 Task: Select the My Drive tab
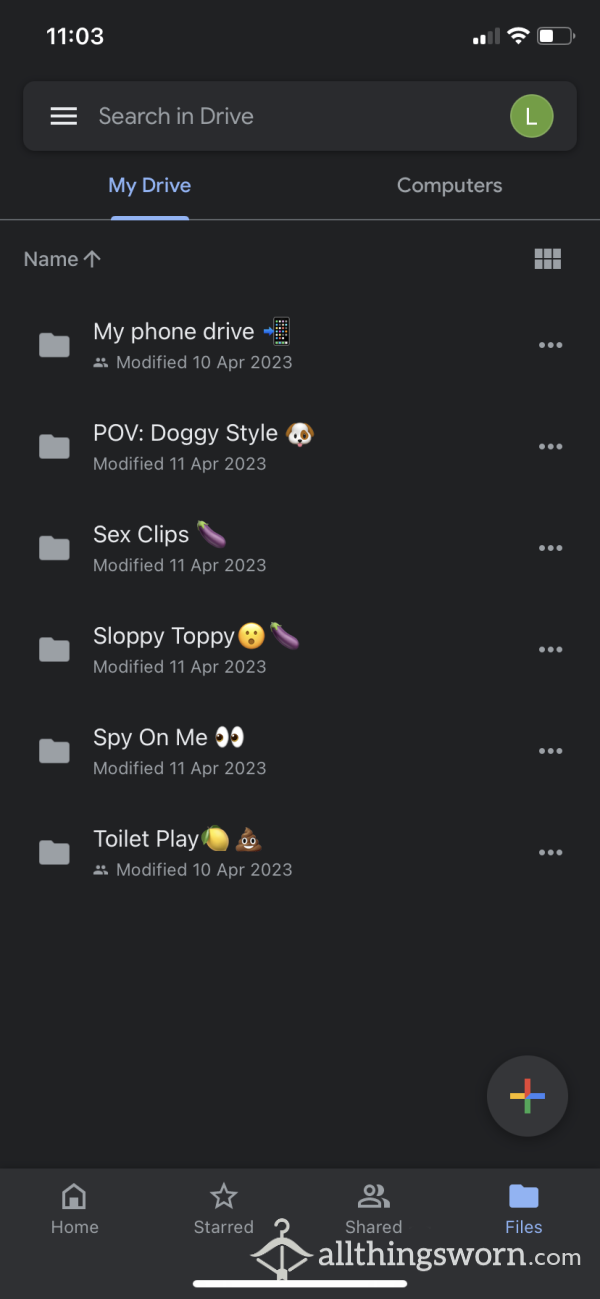[150, 185]
